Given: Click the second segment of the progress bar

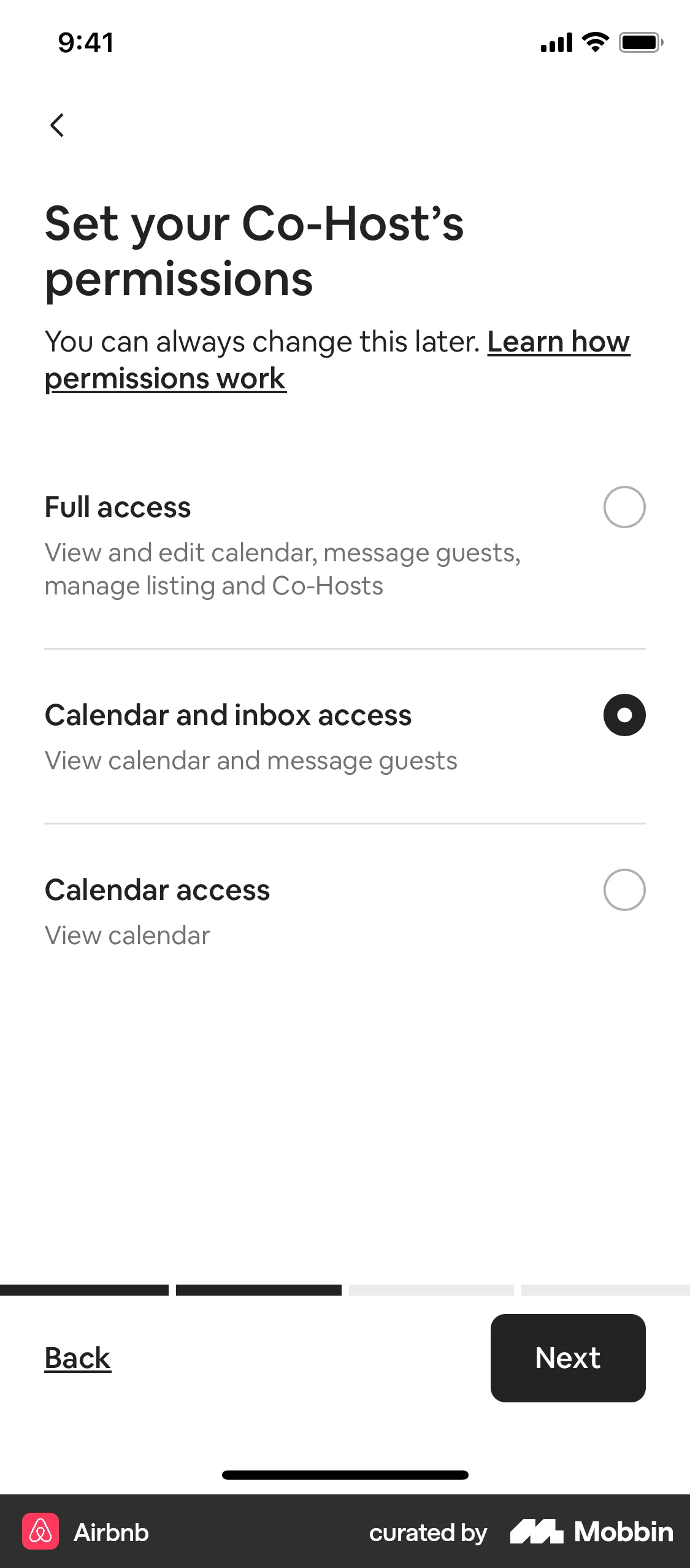Looking at the screenshot, I should pos(258,1289).
